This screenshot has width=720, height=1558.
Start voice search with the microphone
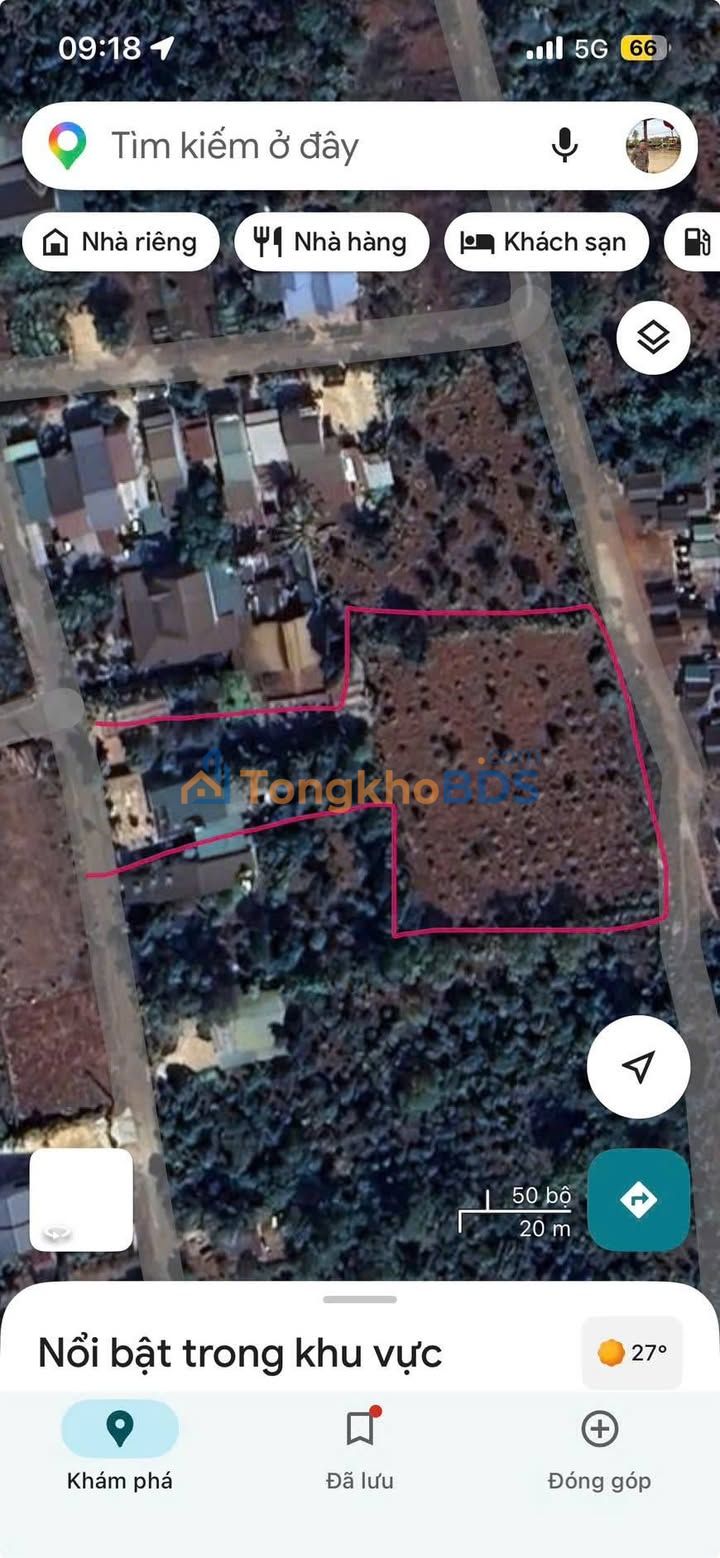(x=564, y=146)
